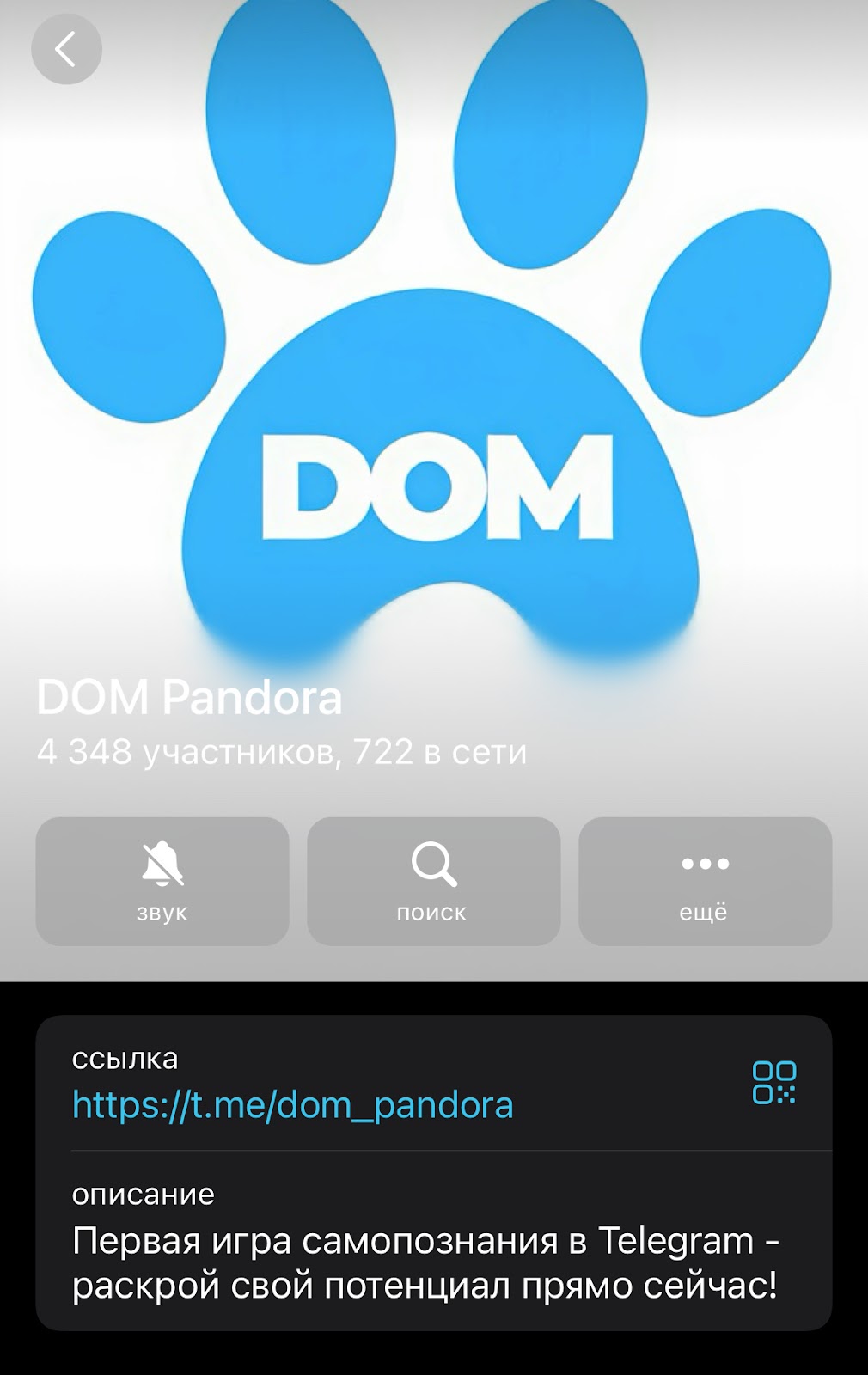Open the ещё more options menu
This screenshot has height=1375, width=868.
point(705,881)
